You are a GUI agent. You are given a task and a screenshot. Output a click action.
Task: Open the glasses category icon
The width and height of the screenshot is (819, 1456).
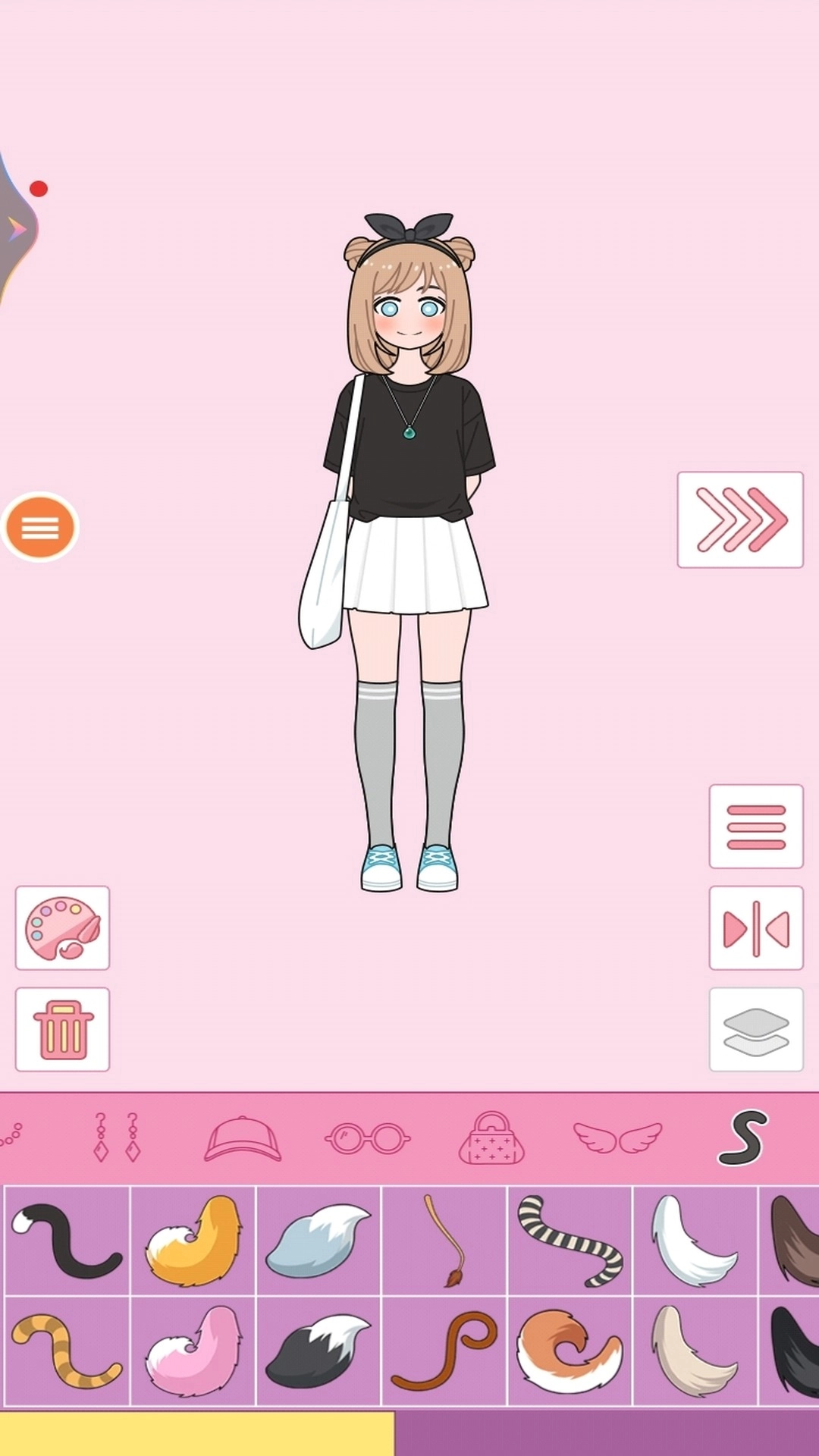pyautogui.click(x=366, y=1136)
